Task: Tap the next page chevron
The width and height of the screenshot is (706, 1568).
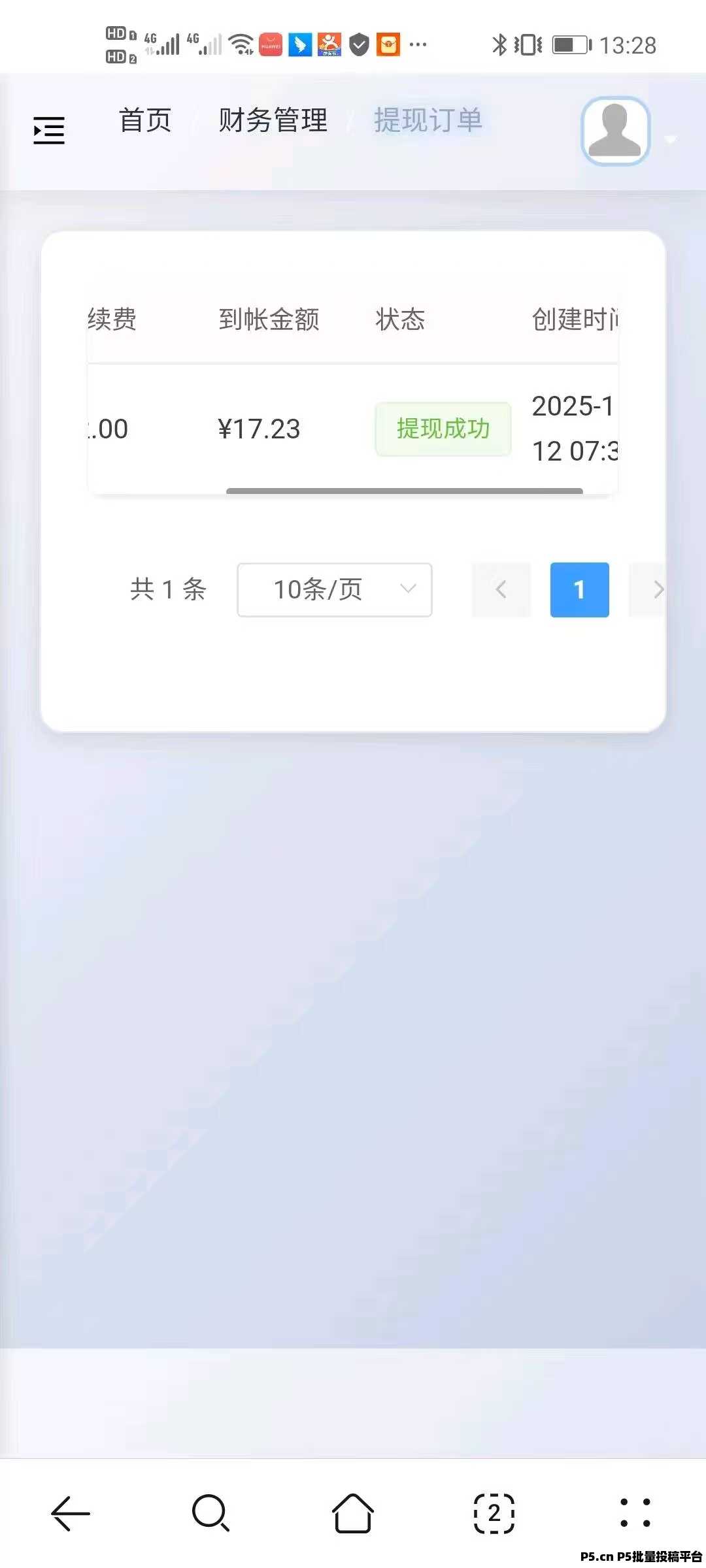Action: (x=658, y=589)
